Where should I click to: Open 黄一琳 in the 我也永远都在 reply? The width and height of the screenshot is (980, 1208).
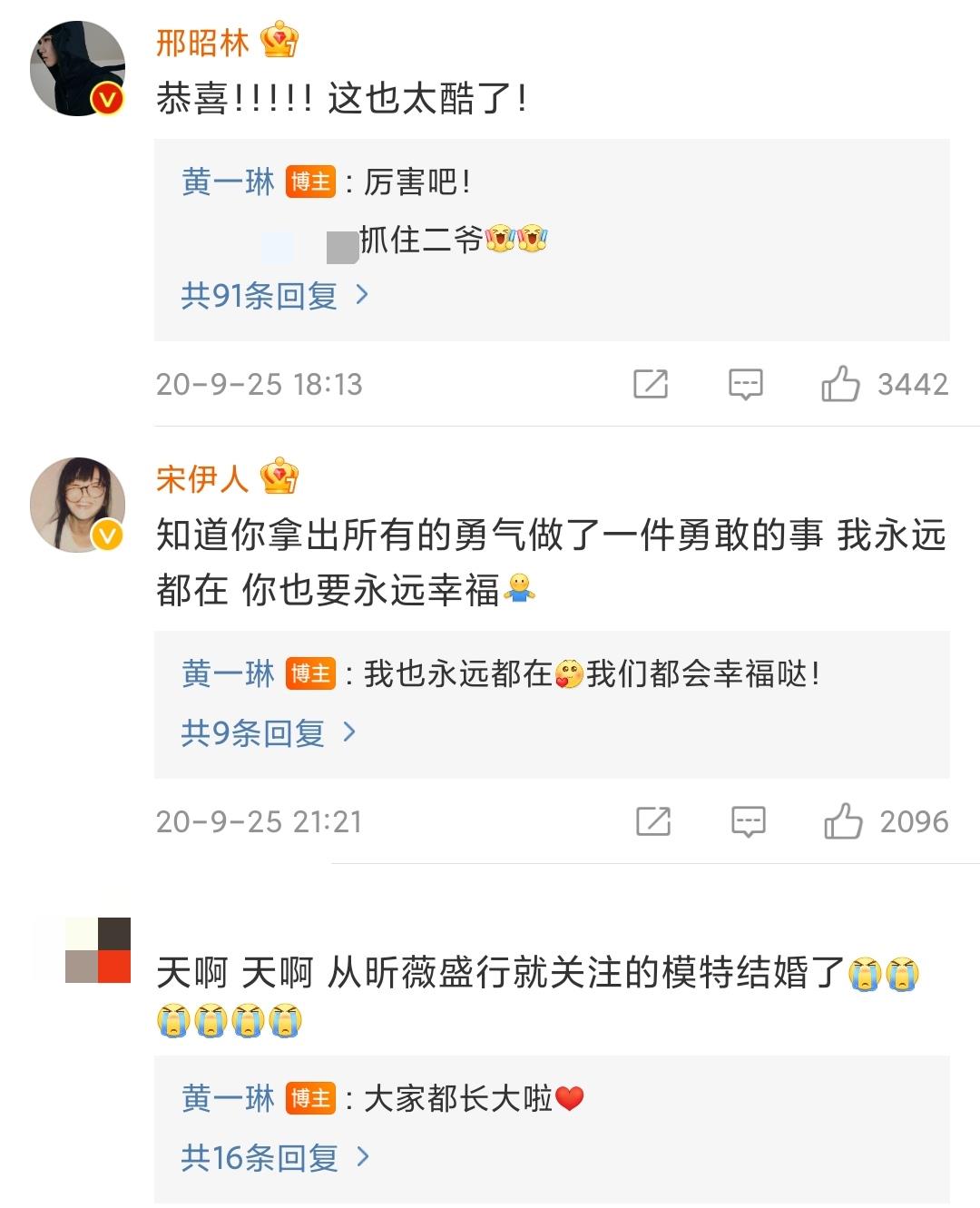tap(228, 673)
